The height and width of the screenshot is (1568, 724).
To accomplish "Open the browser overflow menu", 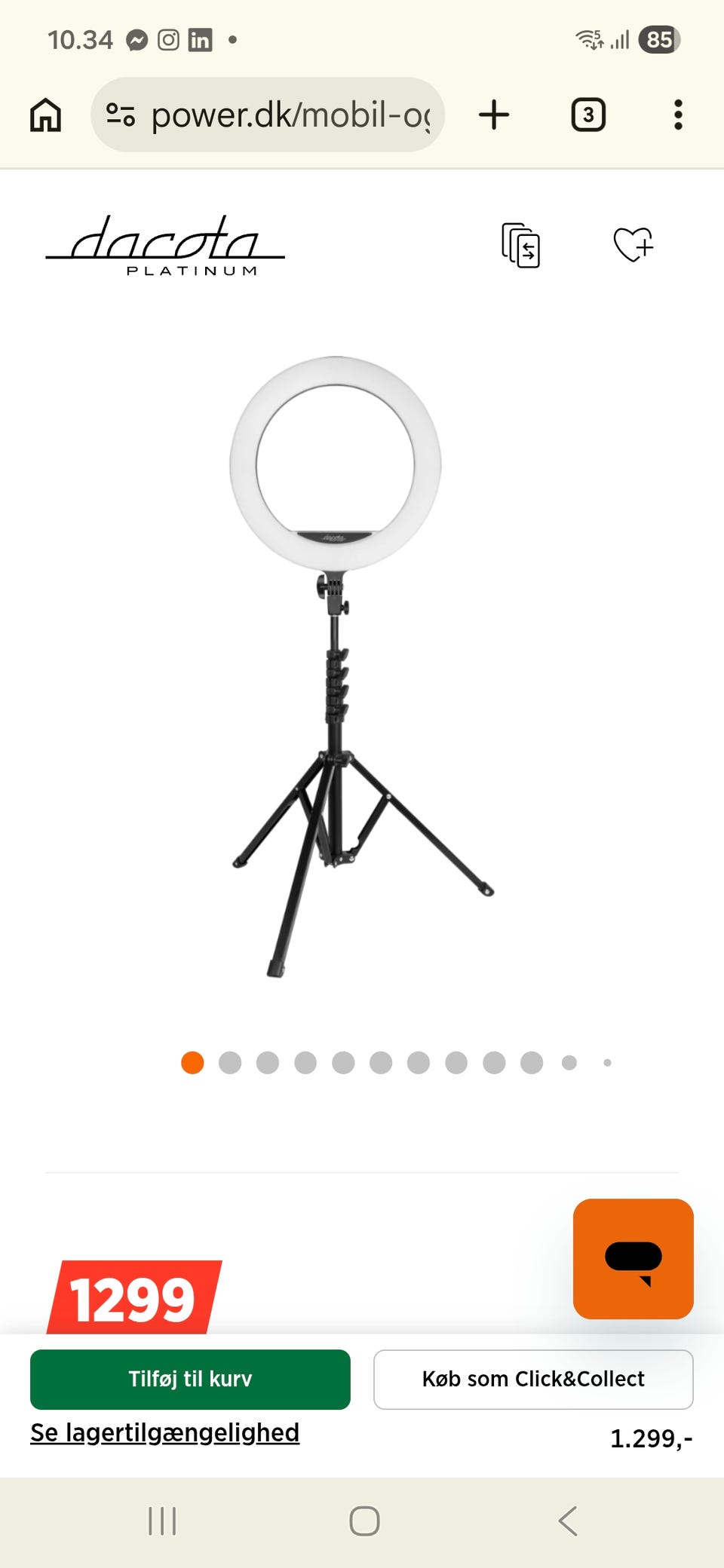I will [678, 115].
